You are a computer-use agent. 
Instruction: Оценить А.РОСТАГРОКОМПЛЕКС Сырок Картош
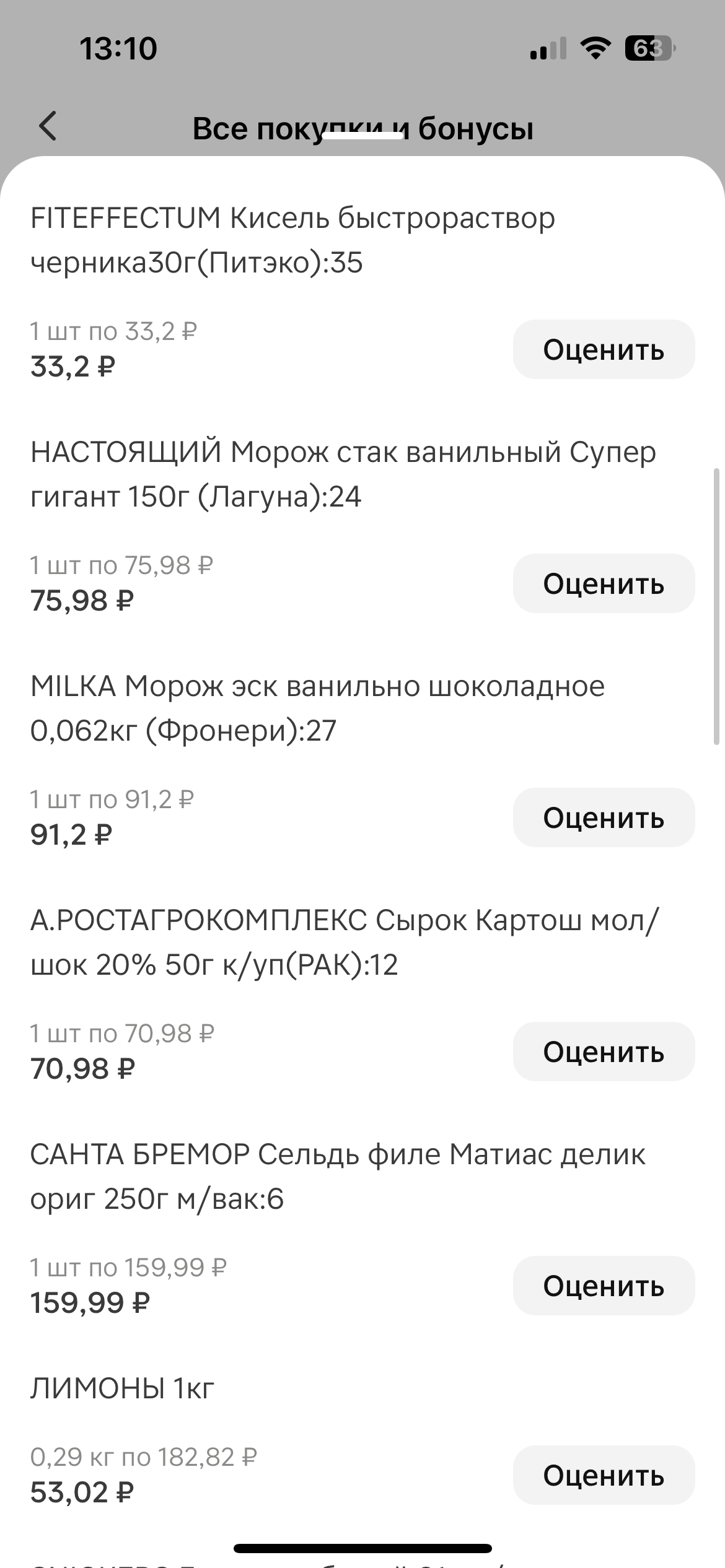[604, 1052]
